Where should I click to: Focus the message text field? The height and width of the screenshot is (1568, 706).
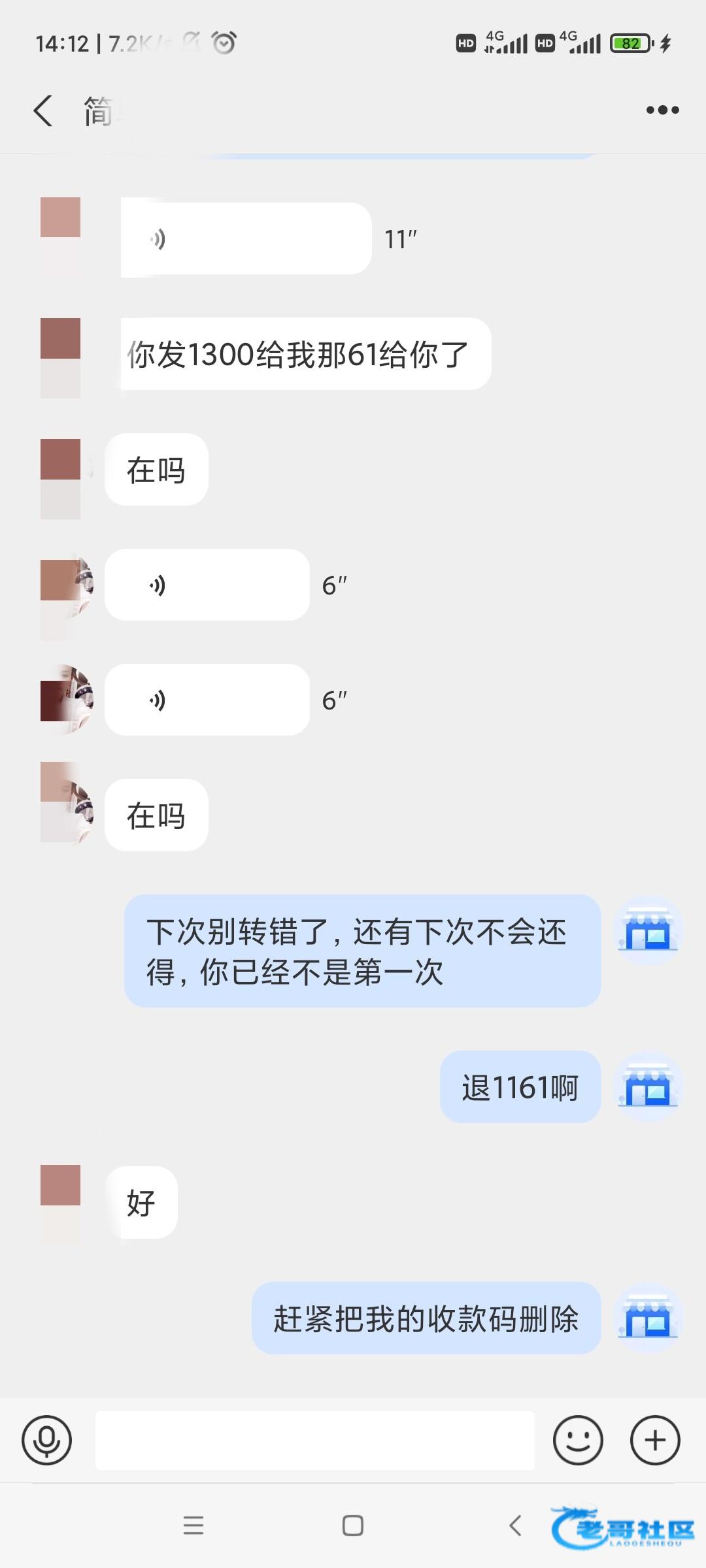(x=314, y=1440)
